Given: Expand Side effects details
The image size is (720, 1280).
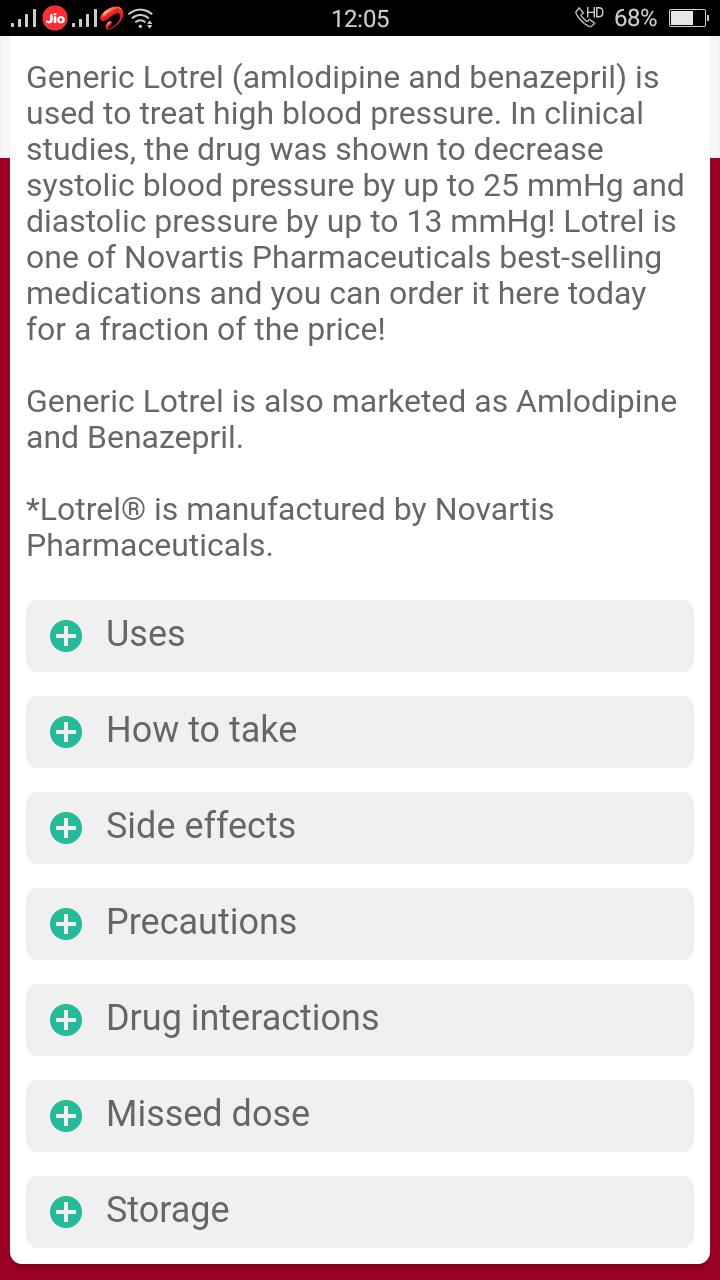Looking at the screenshot, I should (x=360, y=828).
